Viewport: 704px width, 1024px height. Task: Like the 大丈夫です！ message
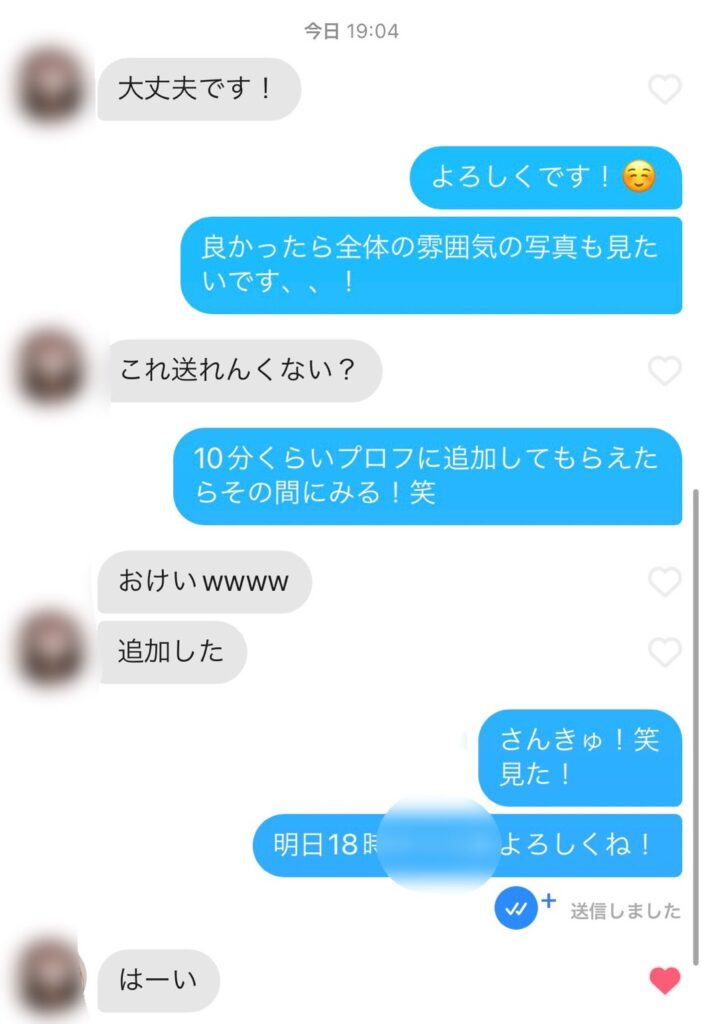[x=665, y=90]
